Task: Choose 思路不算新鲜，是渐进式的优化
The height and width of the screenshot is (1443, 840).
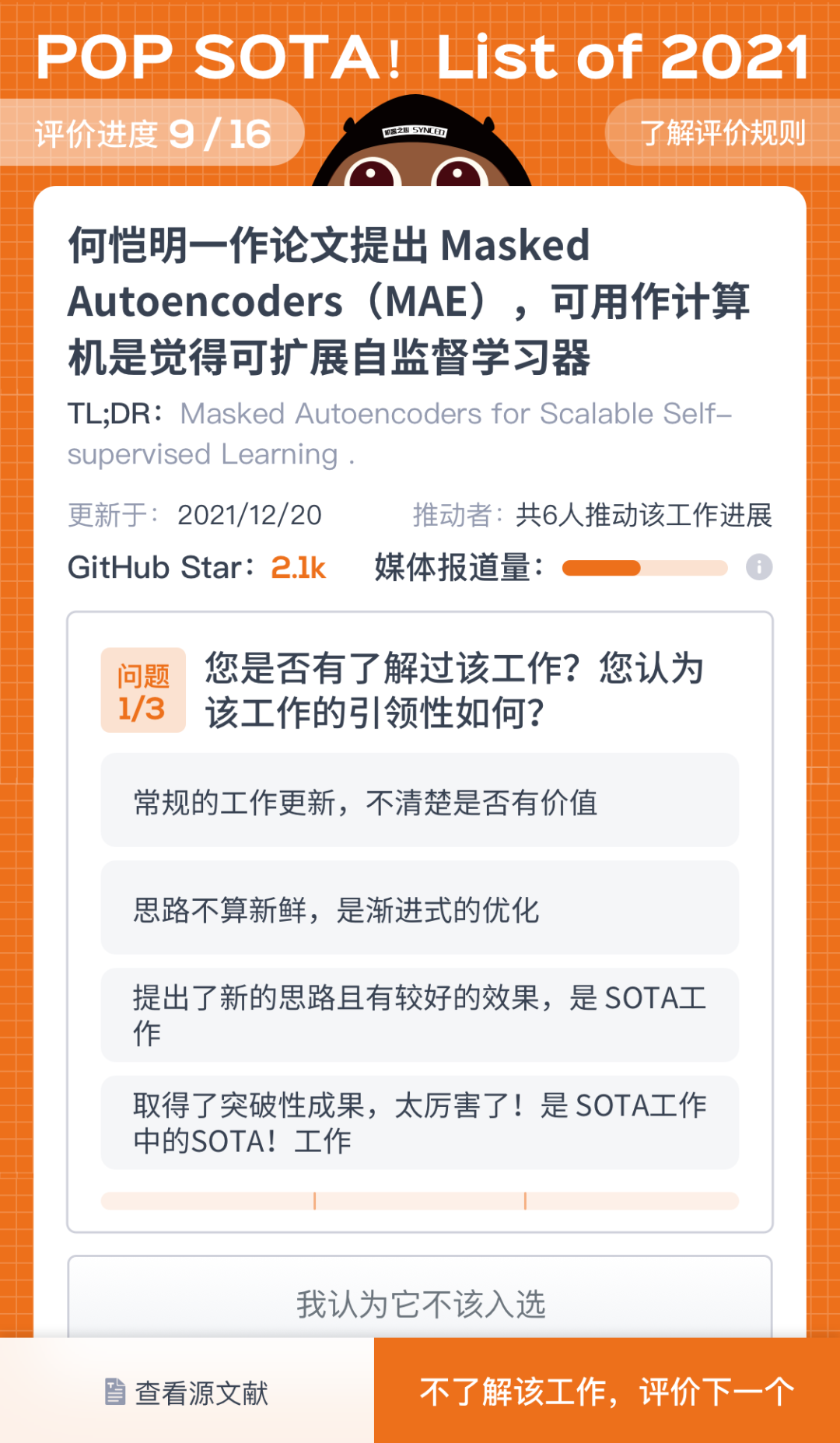Action: click(419, 908)
